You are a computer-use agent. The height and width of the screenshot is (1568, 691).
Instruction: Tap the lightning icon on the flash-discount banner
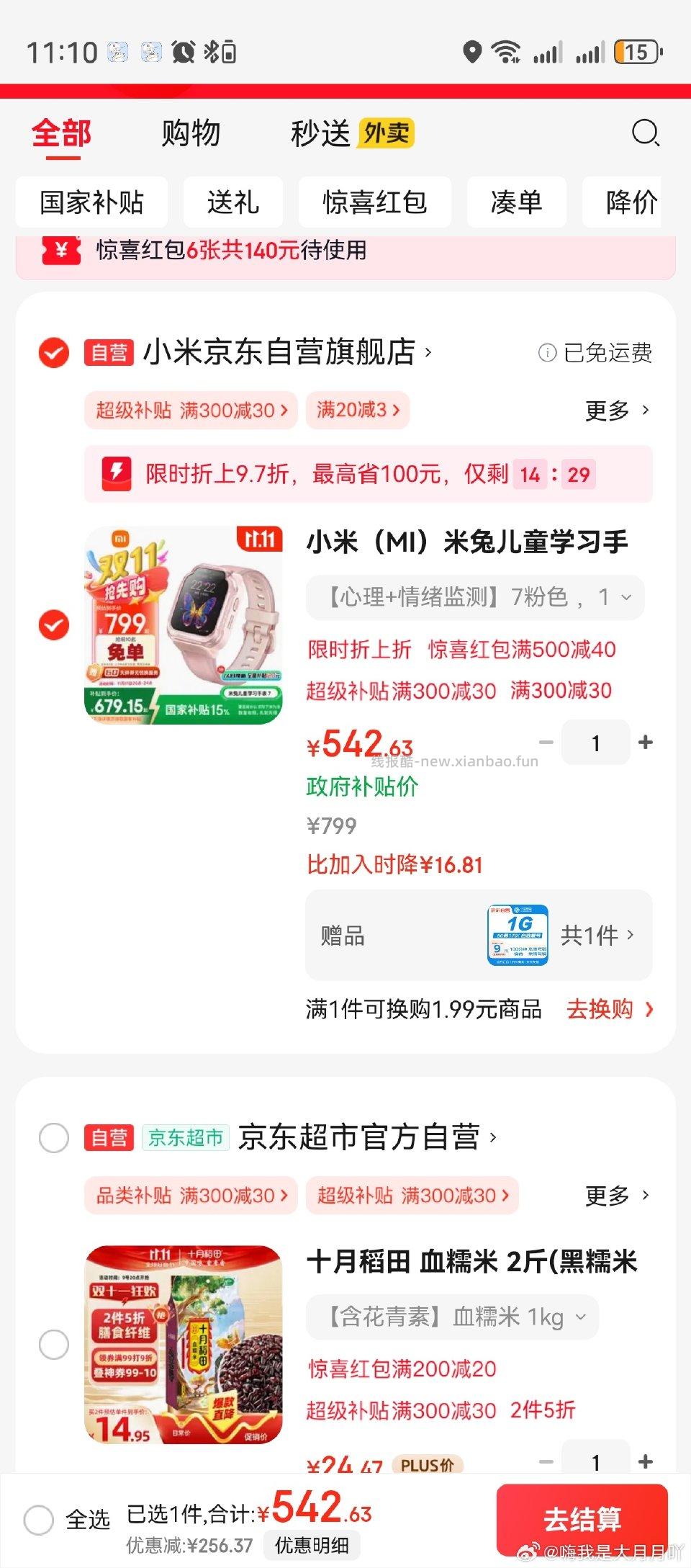point(115,473)
